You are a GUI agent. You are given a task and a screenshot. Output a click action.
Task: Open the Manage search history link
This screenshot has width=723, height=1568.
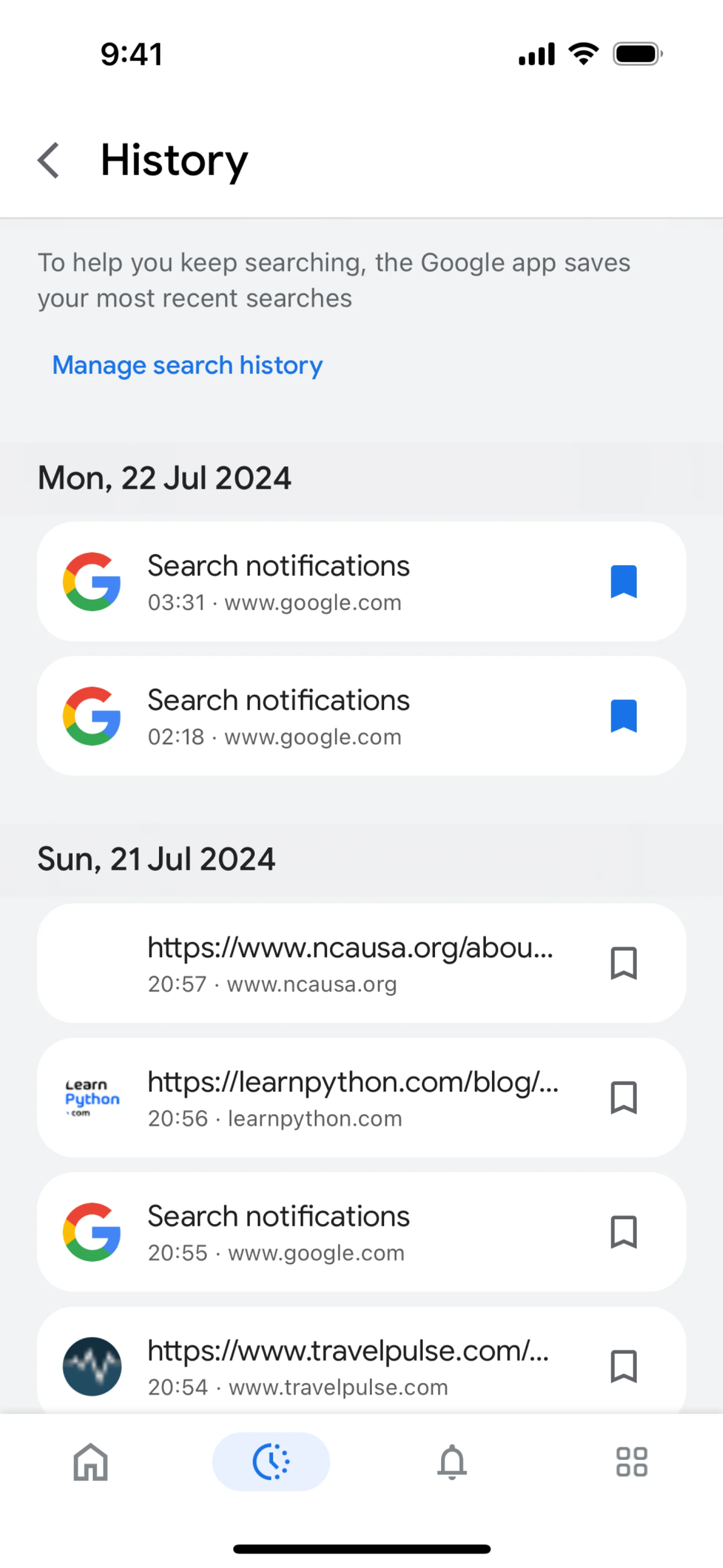tap(188, 365)
